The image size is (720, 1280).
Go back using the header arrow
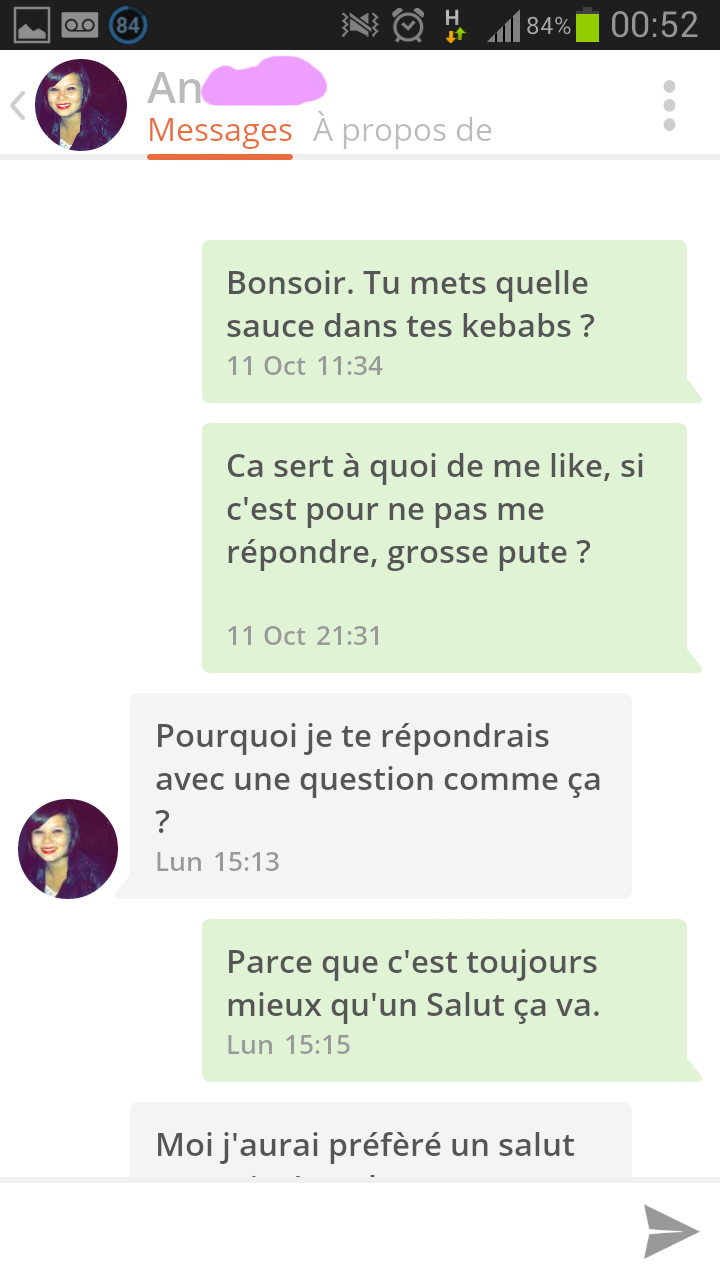click(x=17, y=106)
